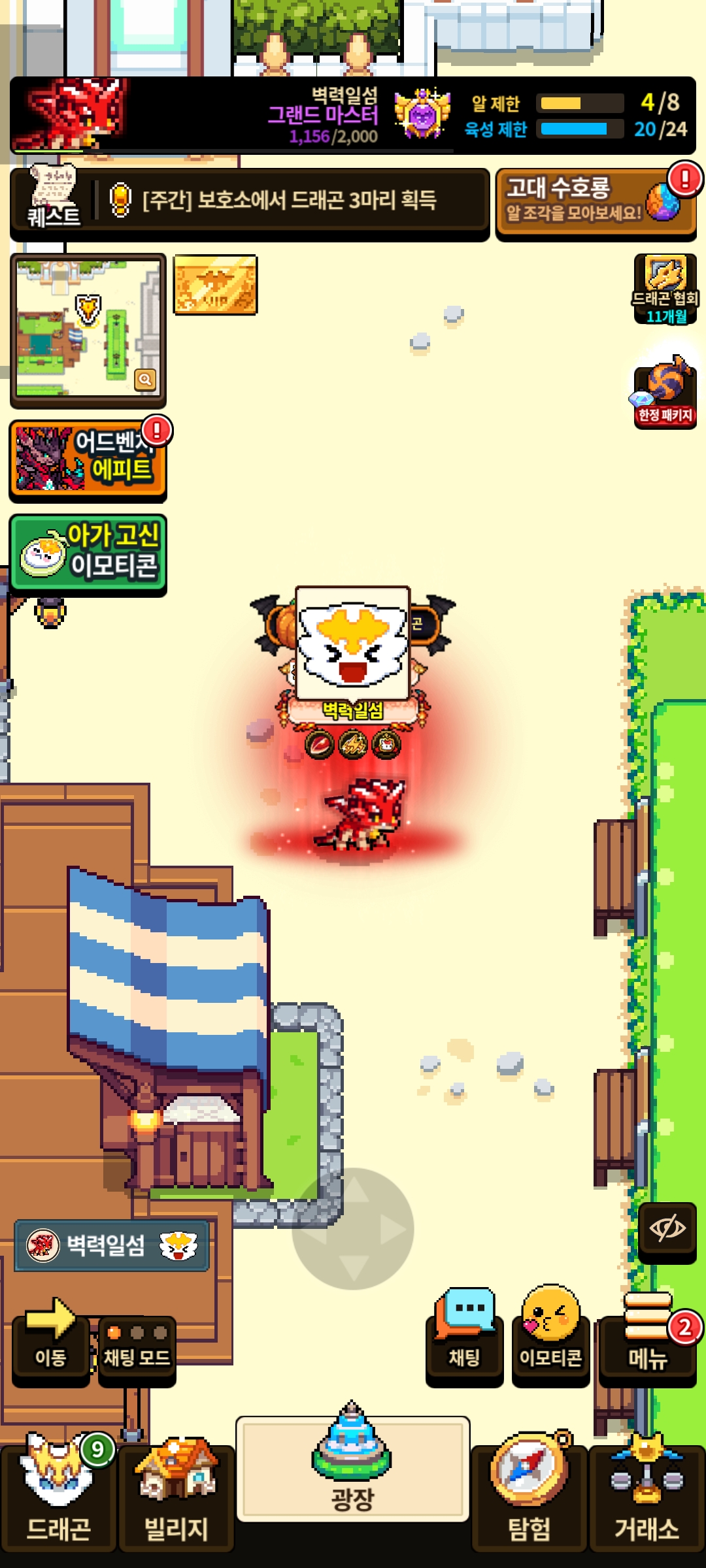Screen dimensions: 706x1568
Task: Toggle the hide-UI eye button
Action: pyautogui.click(x=667, y=1231)
